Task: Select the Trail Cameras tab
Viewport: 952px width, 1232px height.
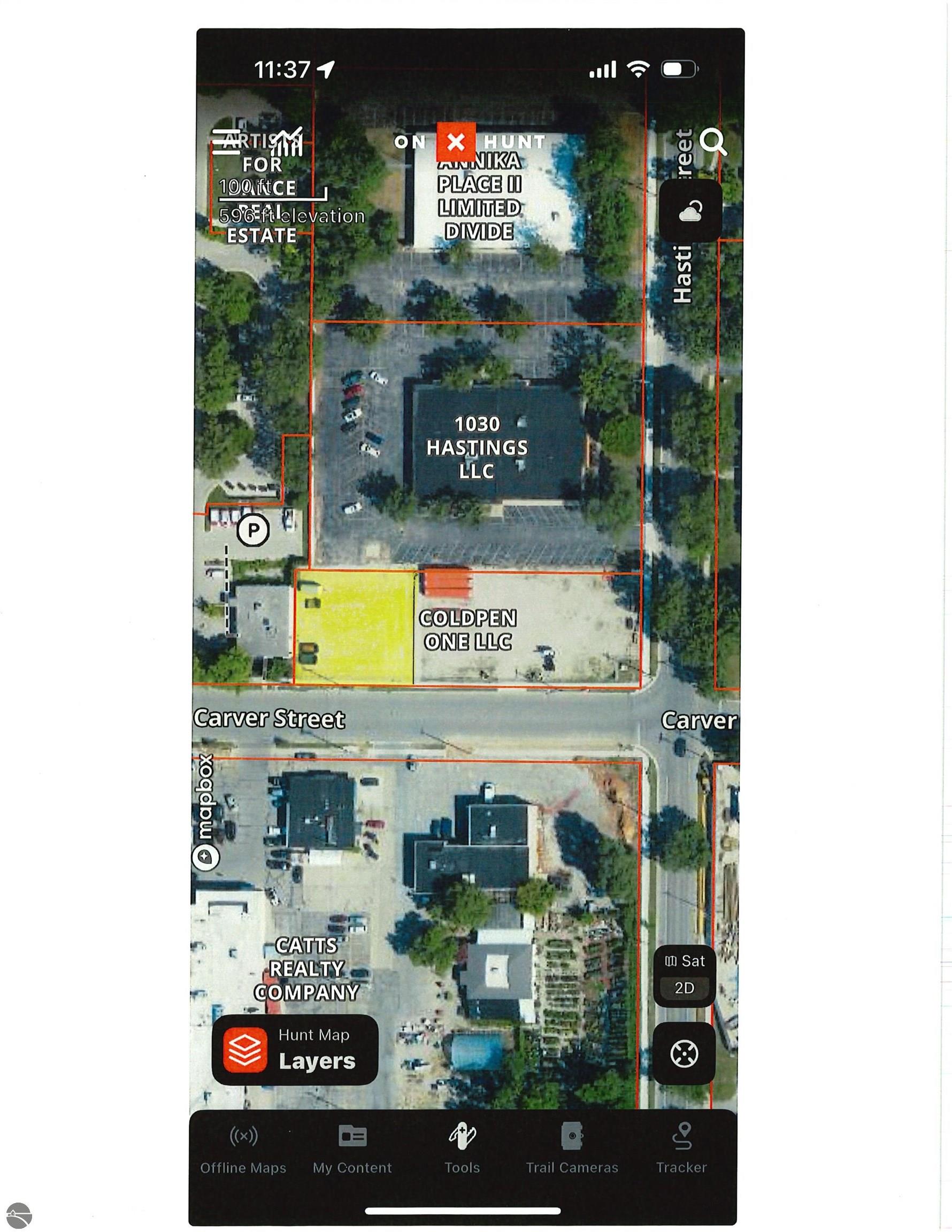Action: 572,1149
